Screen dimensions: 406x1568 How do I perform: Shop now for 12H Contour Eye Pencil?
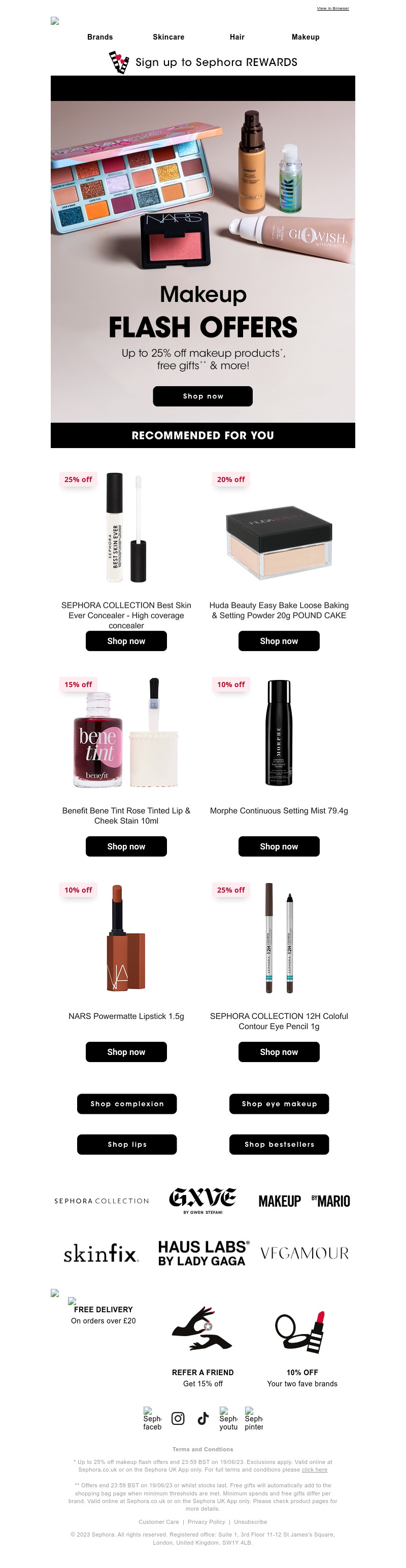[x=279, y=1052]
